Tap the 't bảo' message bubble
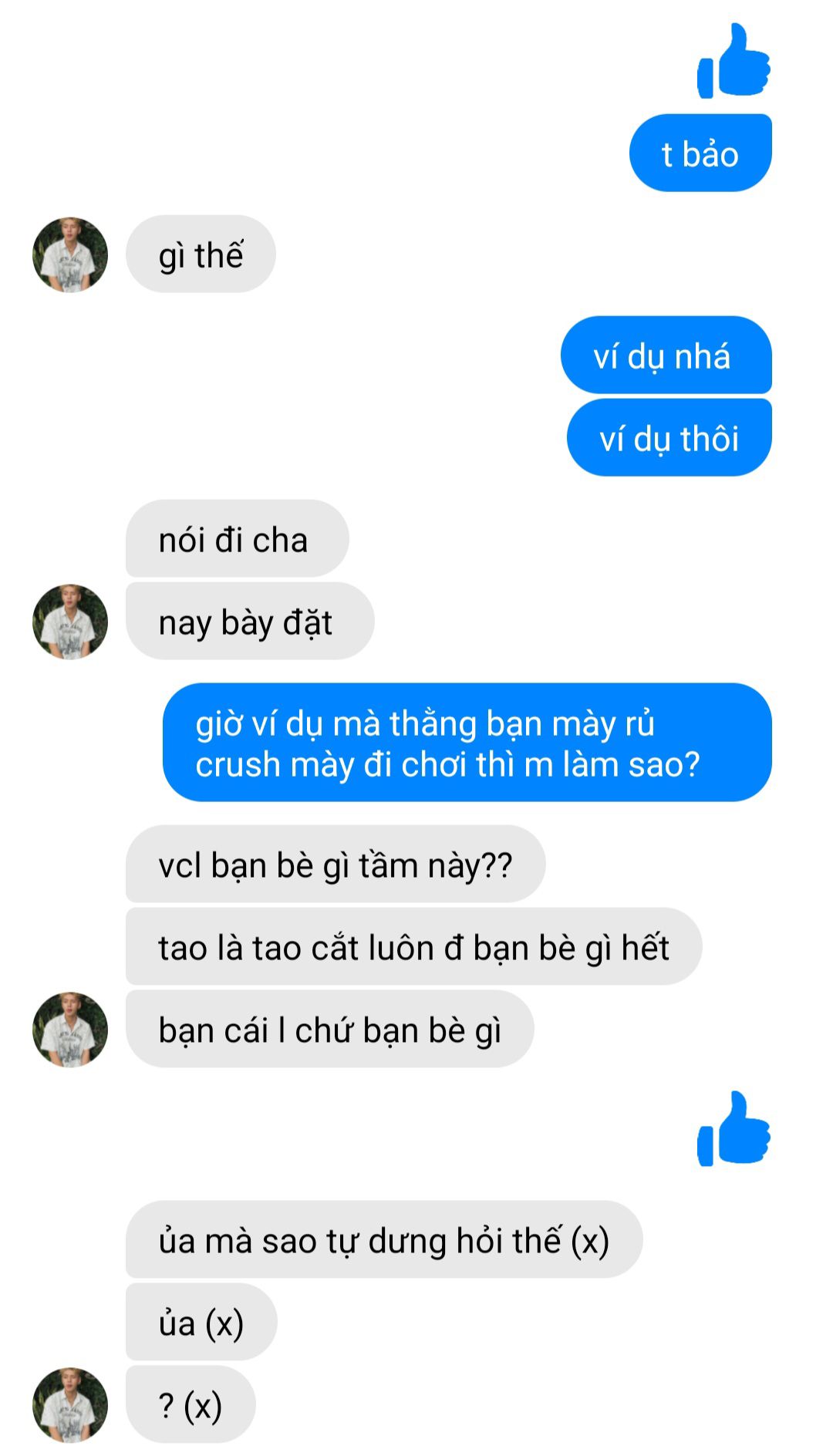The image size is (833, 1456). (700, 153)
